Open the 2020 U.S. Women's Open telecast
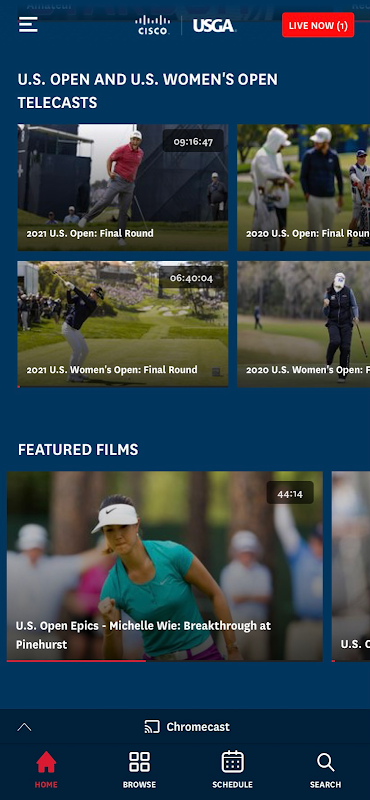 point(304,324)
